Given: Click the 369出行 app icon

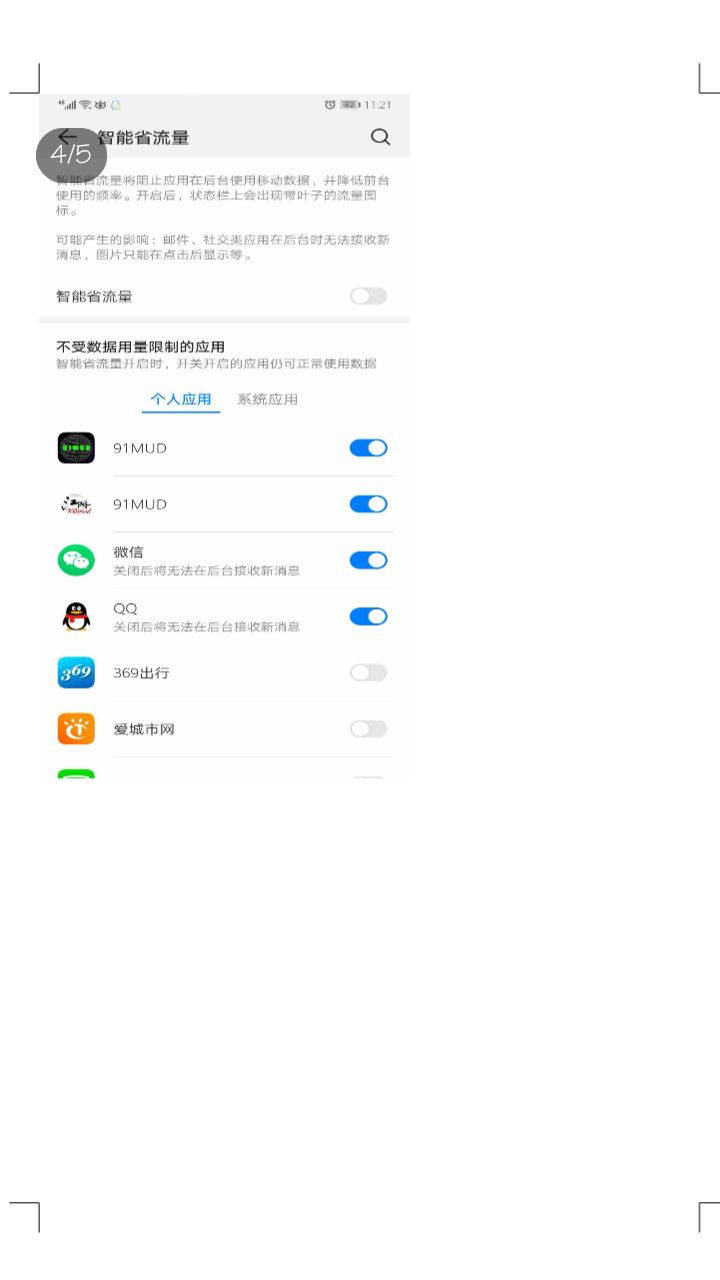Looking at the screenshot, I should pyautogui.click(x=77, y=672).
